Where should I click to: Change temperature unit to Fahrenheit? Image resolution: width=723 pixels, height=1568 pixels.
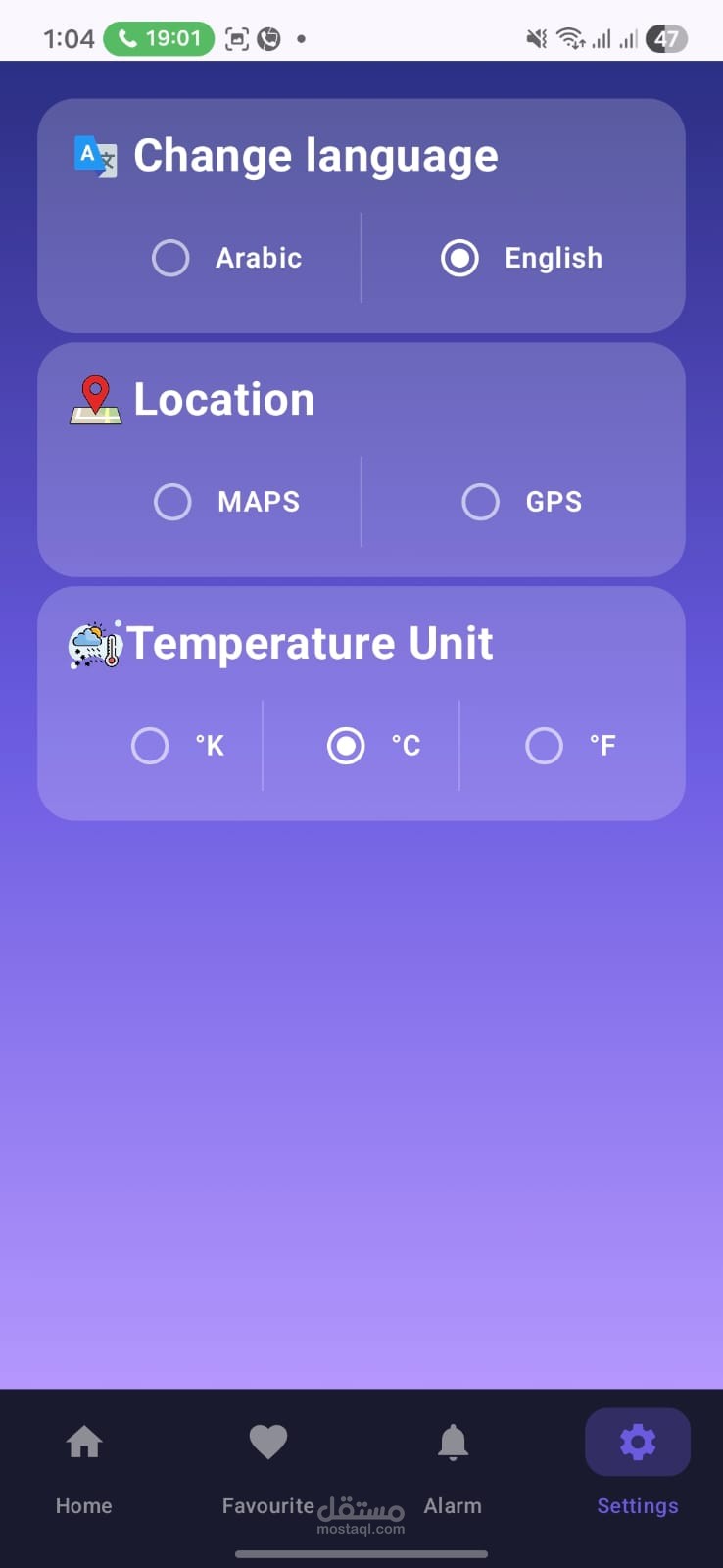point(545,745)
